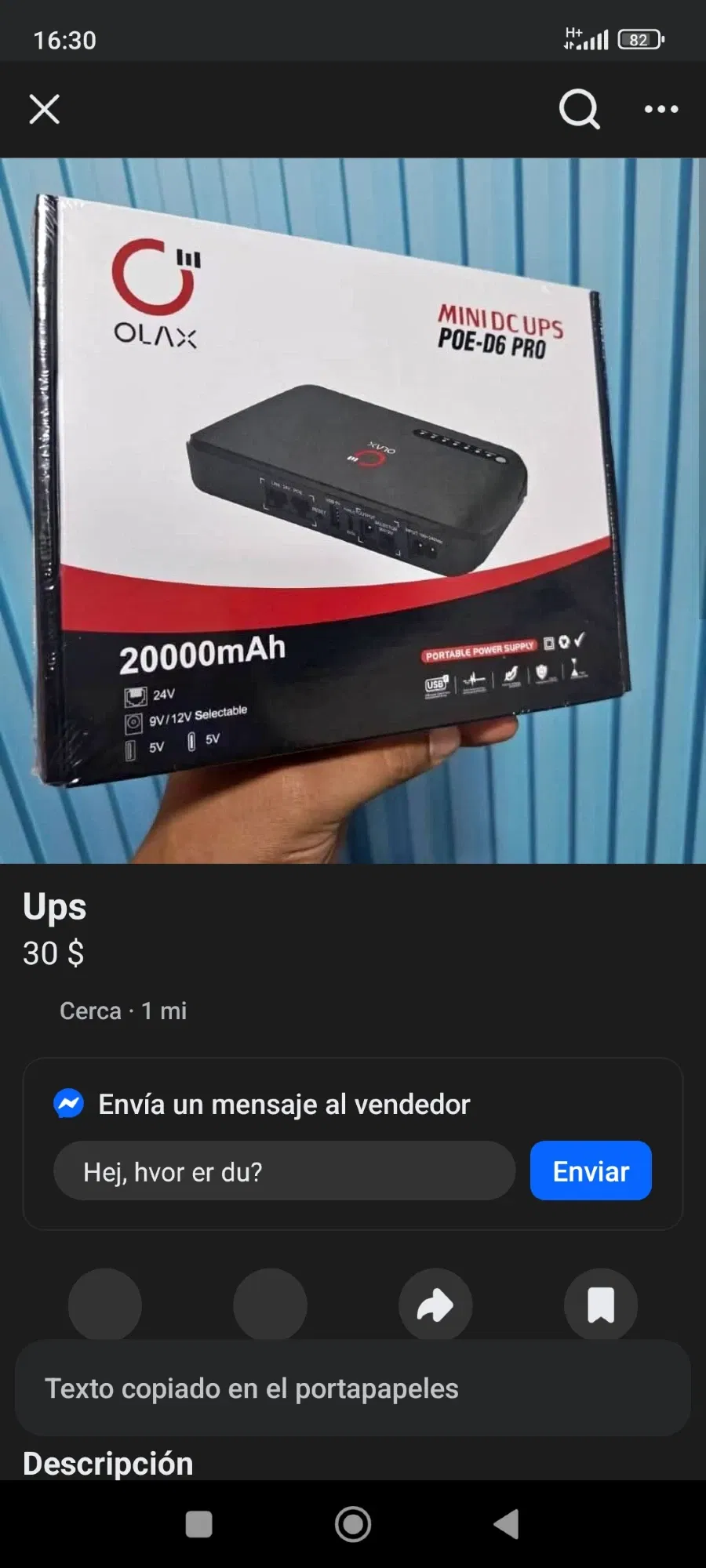Image resolution: width=706 pixels, height=1568 pixels.
Task: Send the message with Enviar
Action: (591, 1171)
